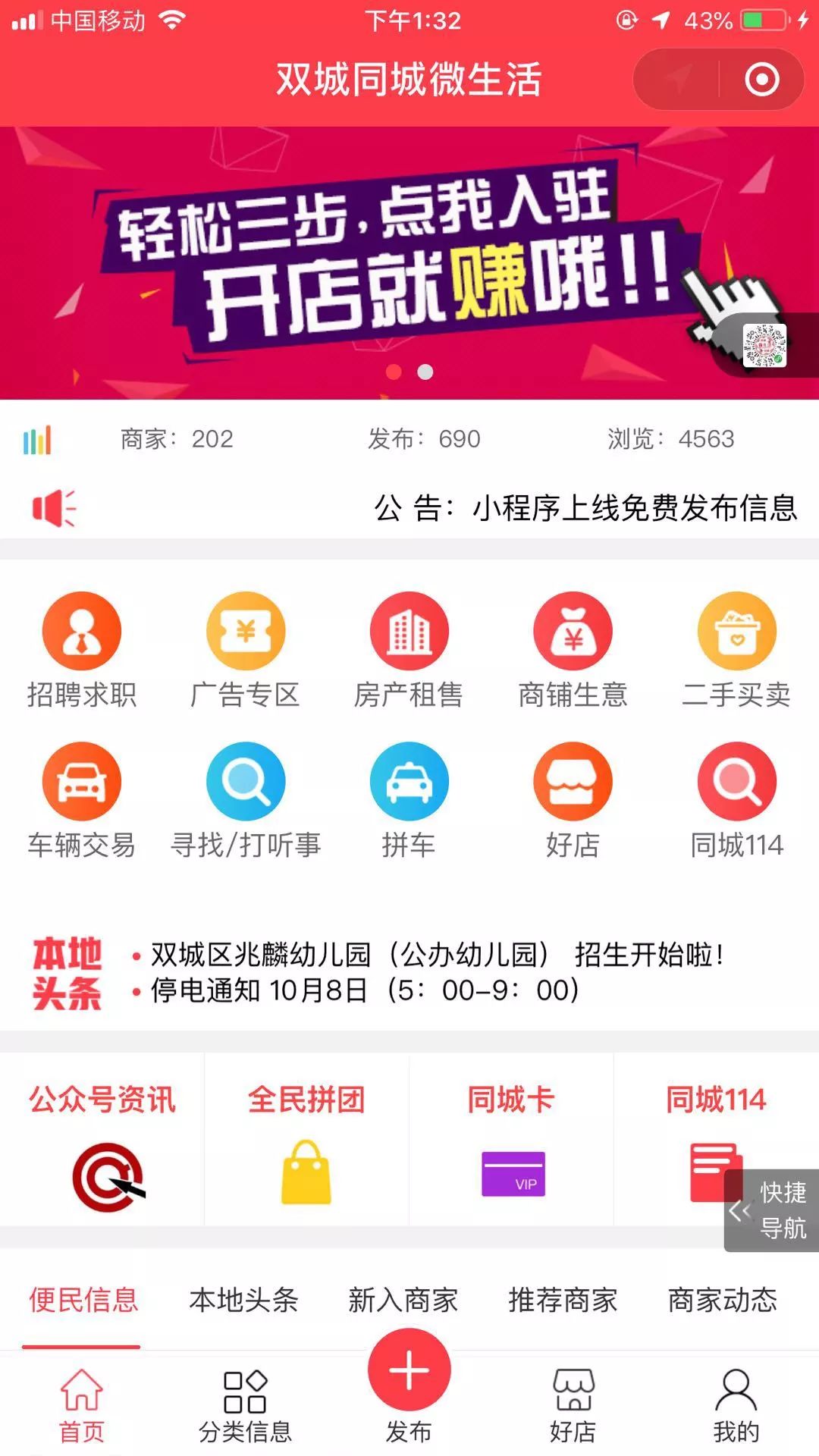Viewport: 819px width, 1456px height.
Task: Switch to the 本地头条 tab
Action: click(x=243, y=1300)
